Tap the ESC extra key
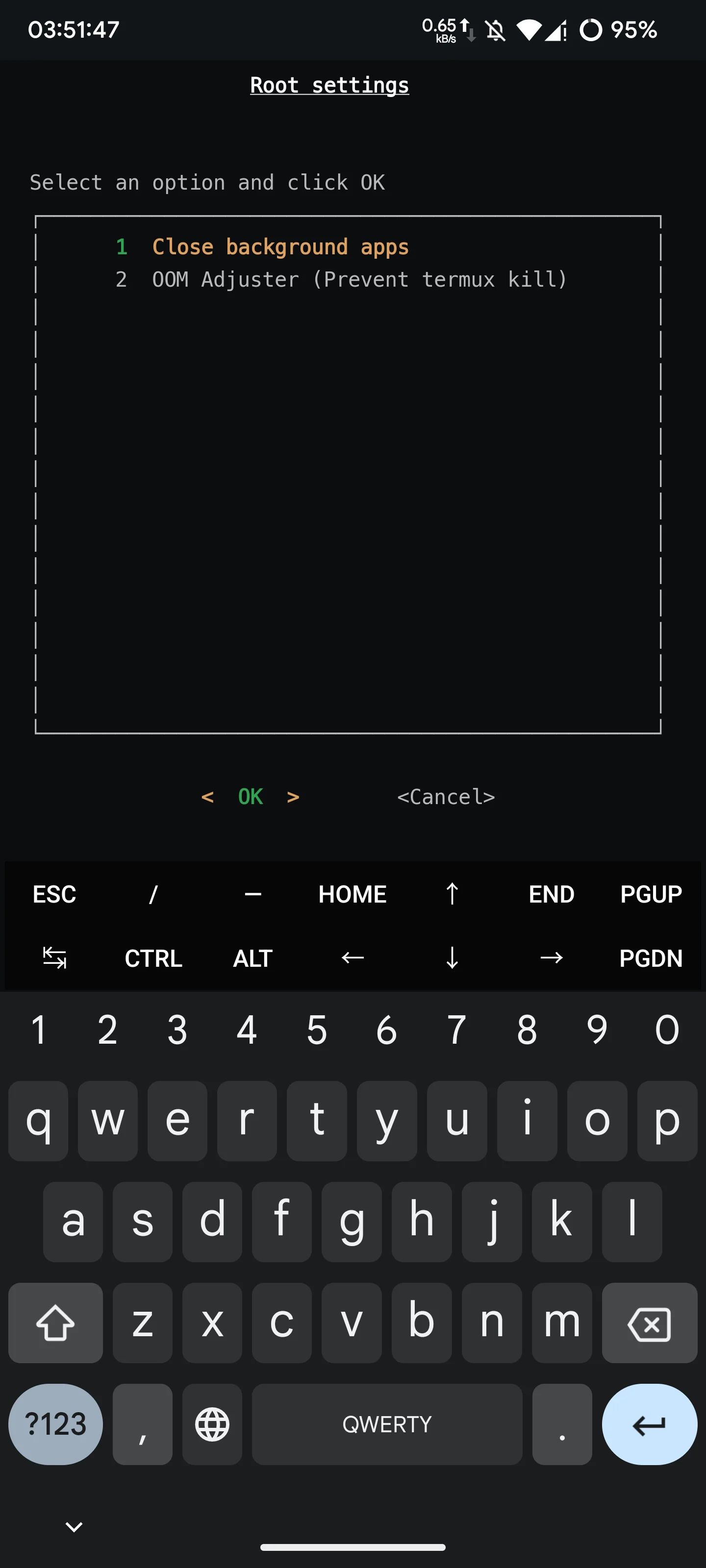 point(54,894)
